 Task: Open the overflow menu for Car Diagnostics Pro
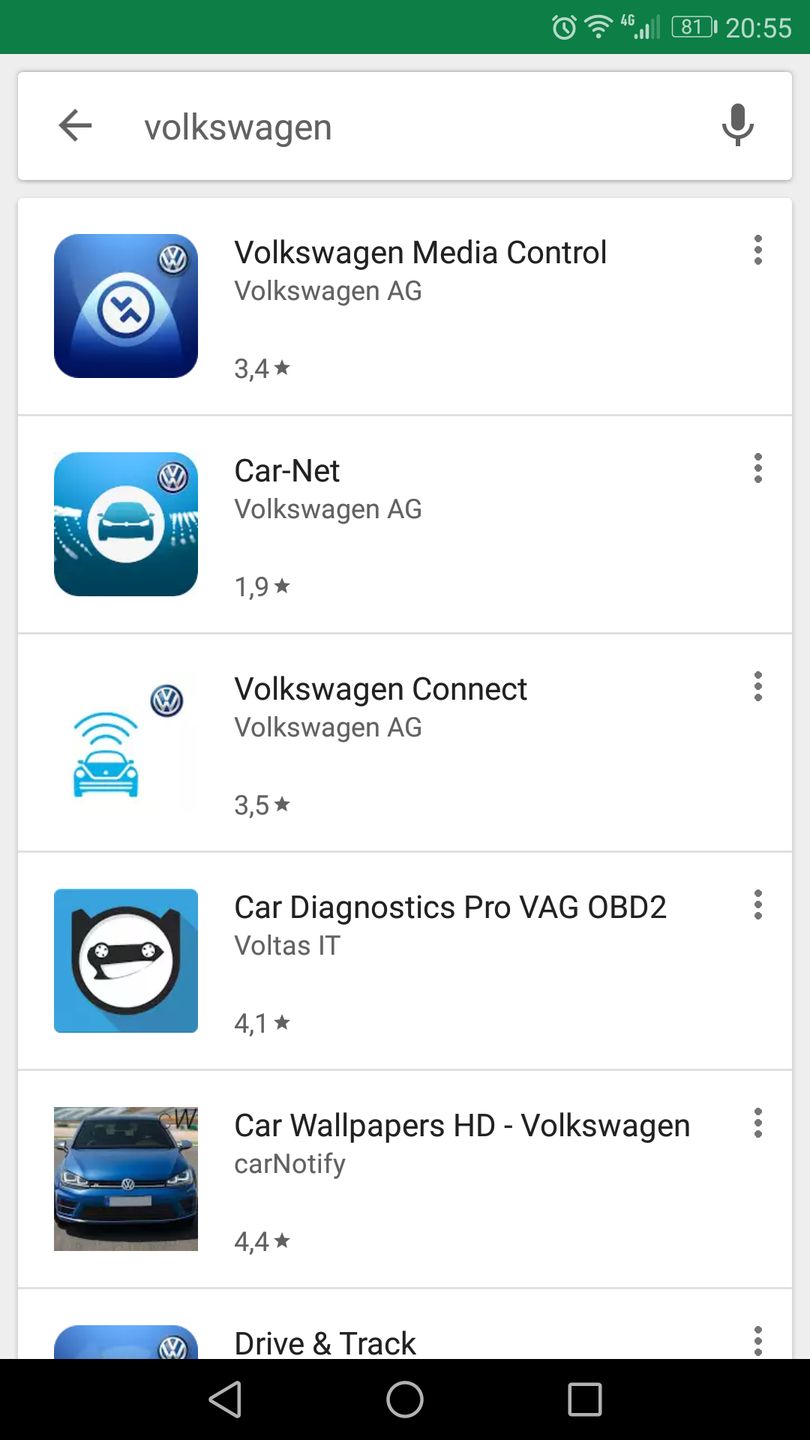(x=758, y=904)
